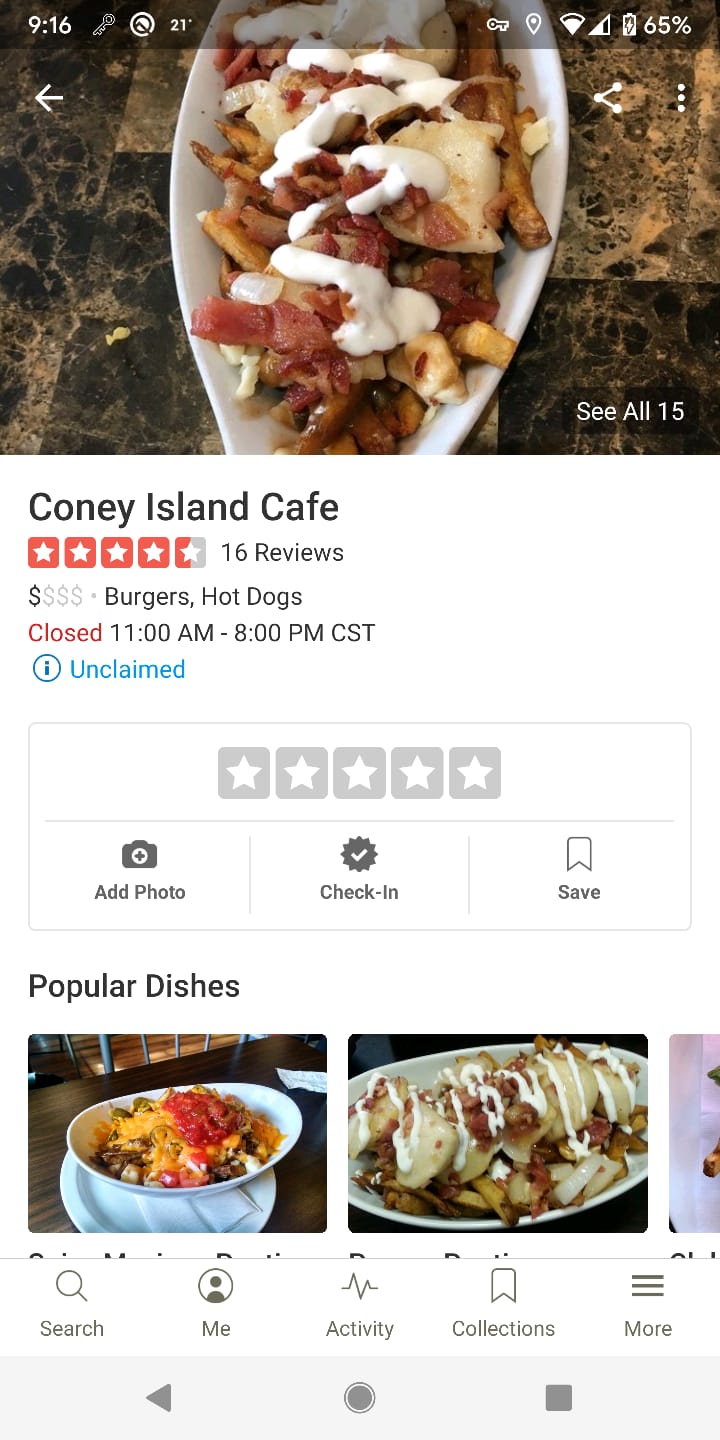Open the three-dot overflow menu

681,97
